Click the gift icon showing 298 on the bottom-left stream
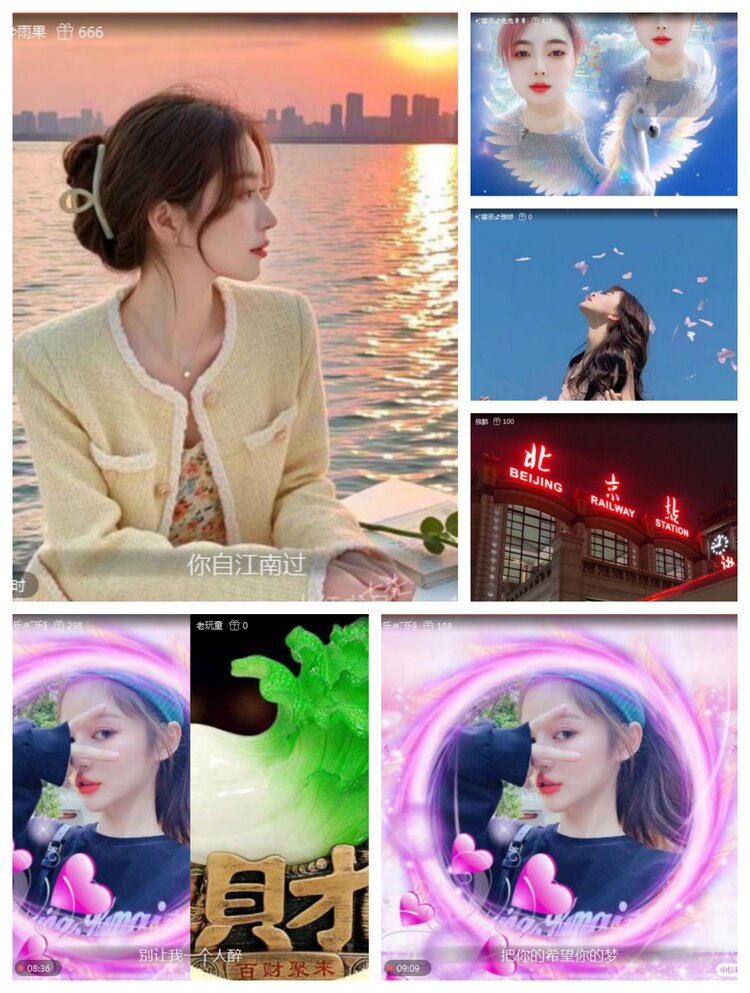Screen dimensions: 750x993 58,624
